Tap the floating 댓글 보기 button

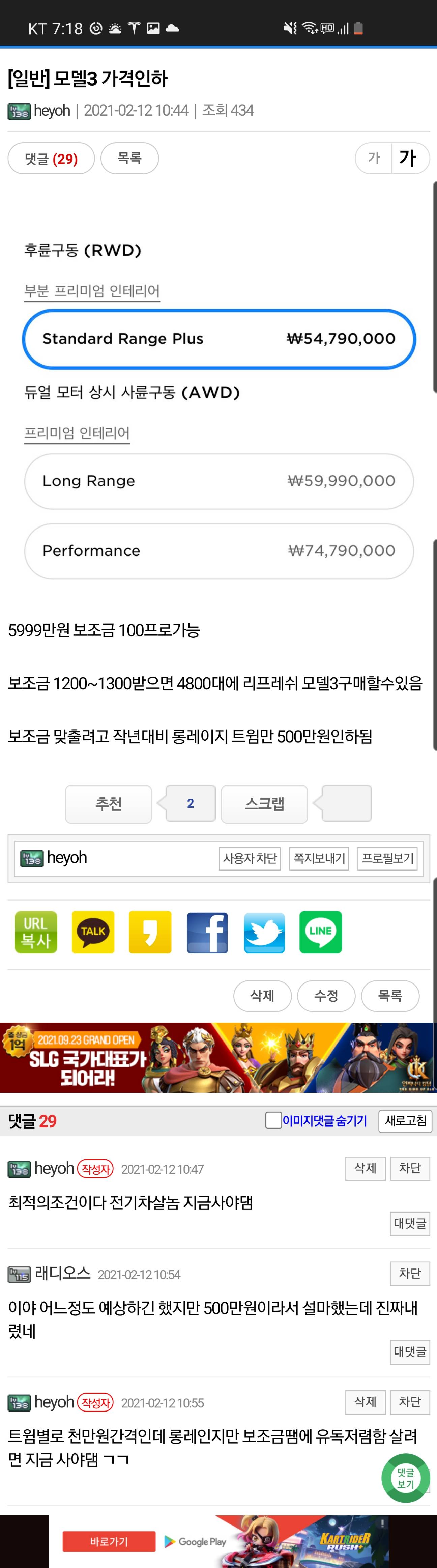point(405,1478)
